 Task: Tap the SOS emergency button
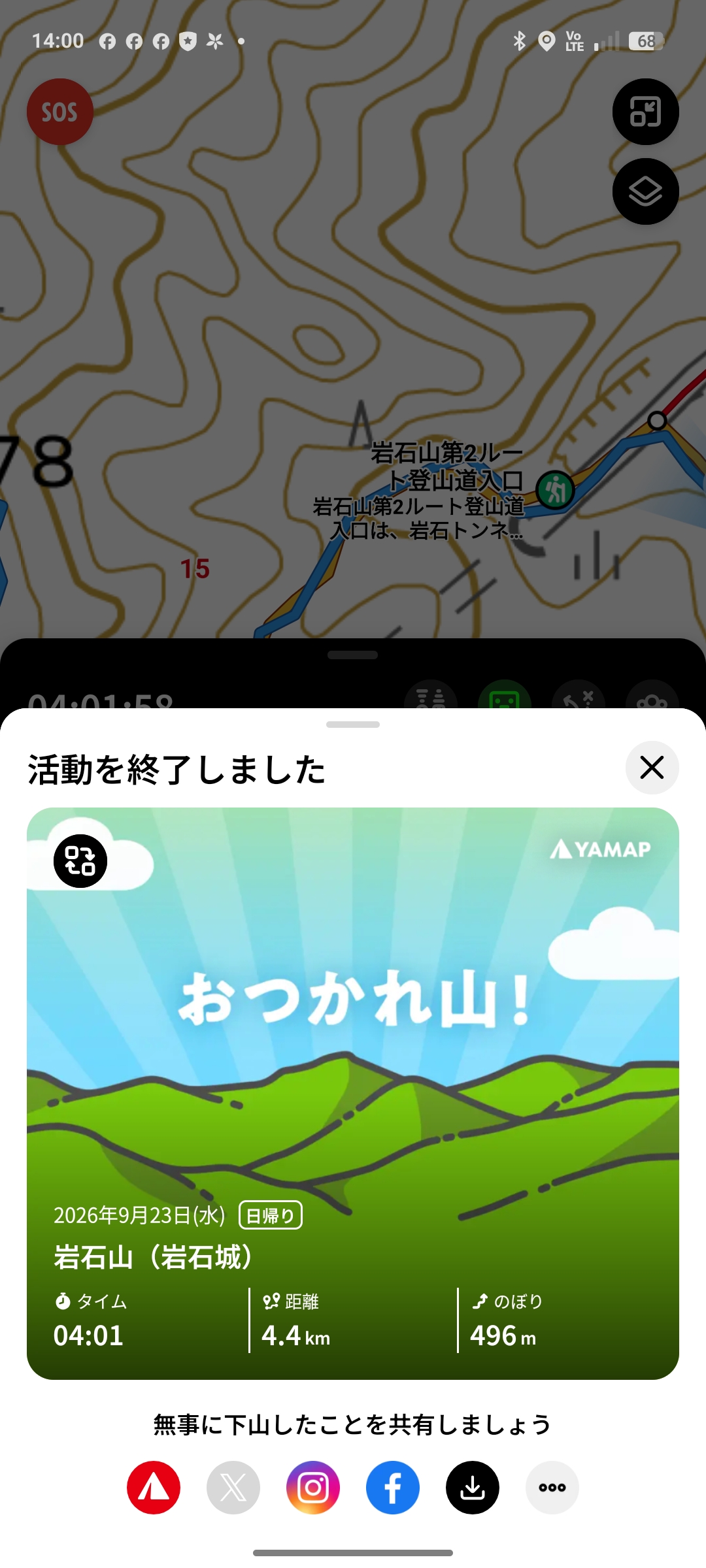click(60, 112)
